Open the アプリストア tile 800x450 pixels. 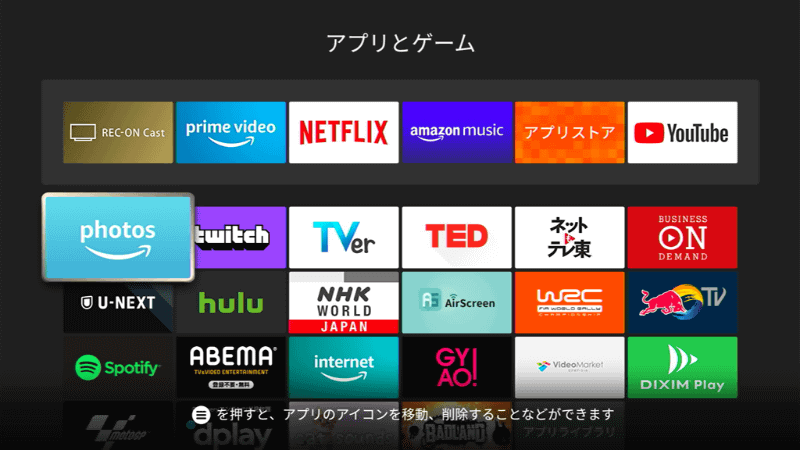[x=569, y=132]
